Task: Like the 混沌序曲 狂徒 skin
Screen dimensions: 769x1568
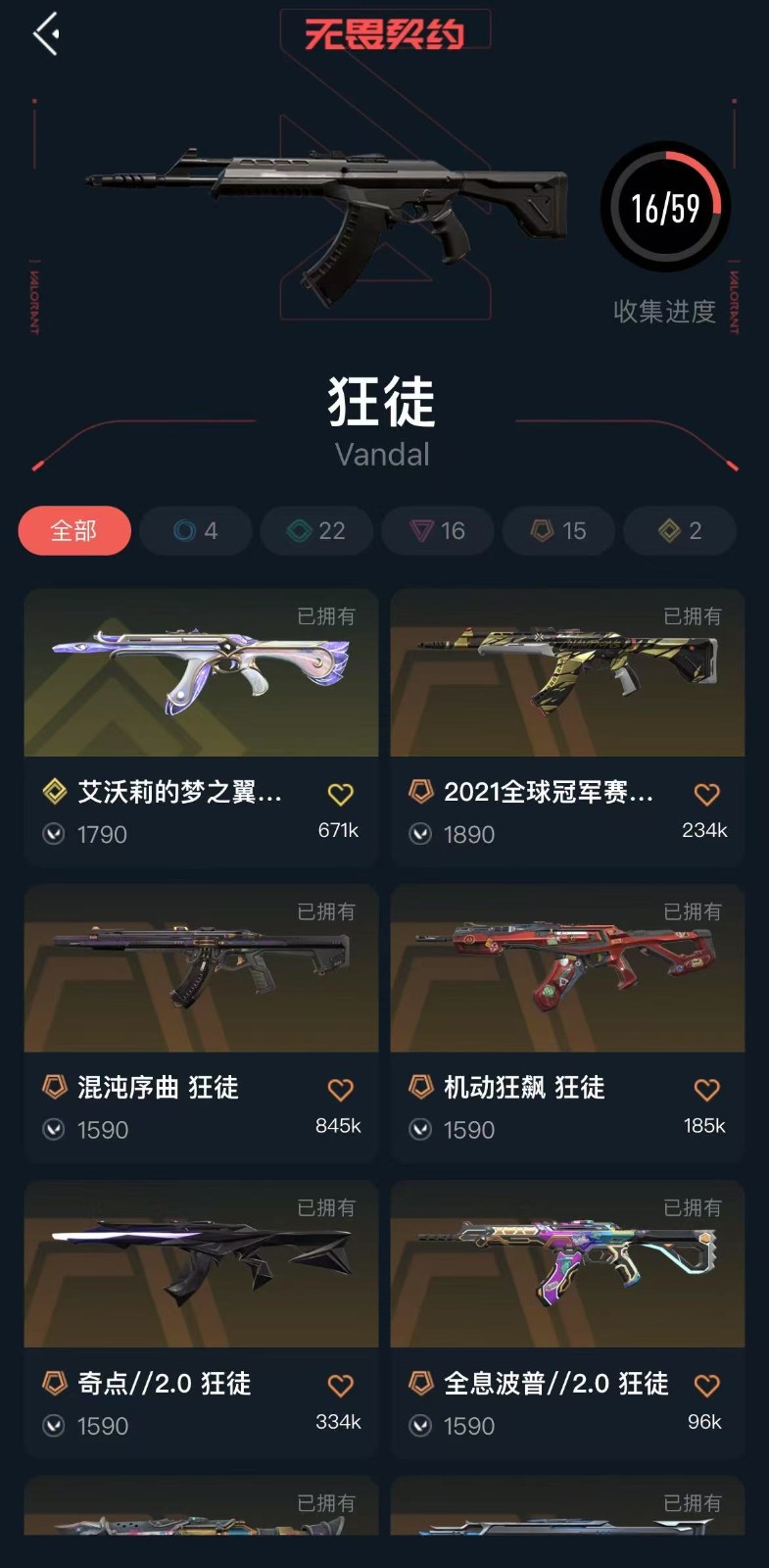Action: pos(340,1090)
